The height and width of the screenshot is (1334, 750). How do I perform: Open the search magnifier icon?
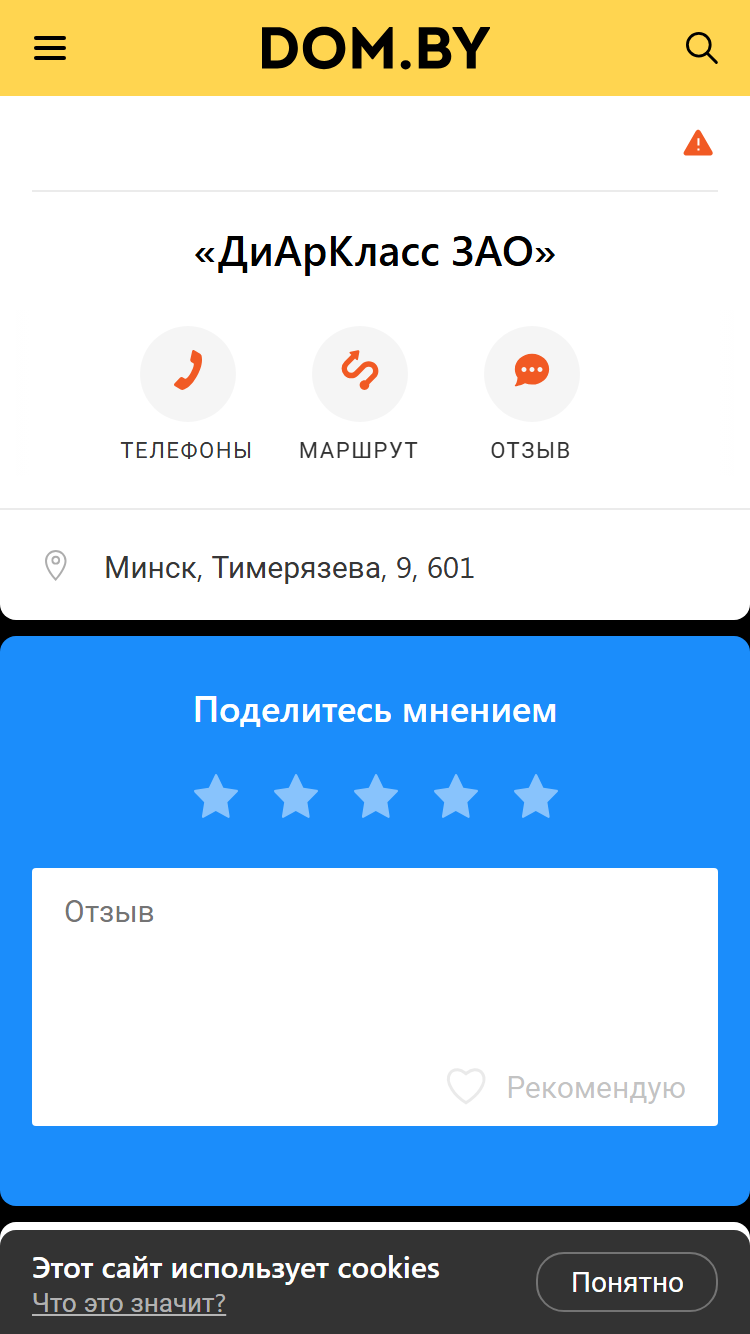point(701,48)
